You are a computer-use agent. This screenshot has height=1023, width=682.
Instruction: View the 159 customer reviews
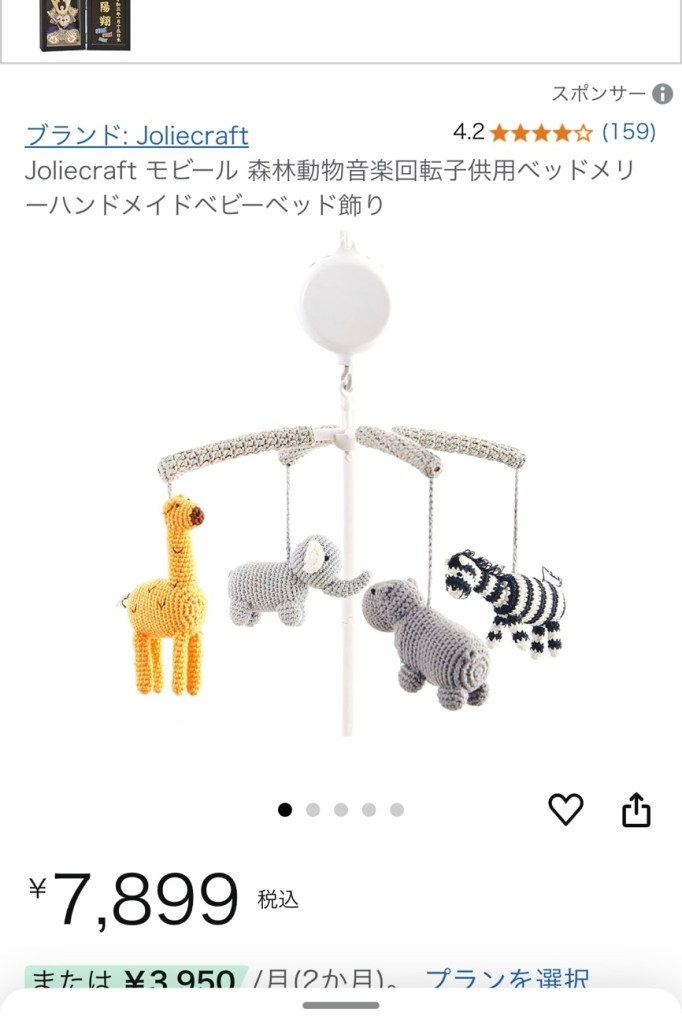(628, 131)
